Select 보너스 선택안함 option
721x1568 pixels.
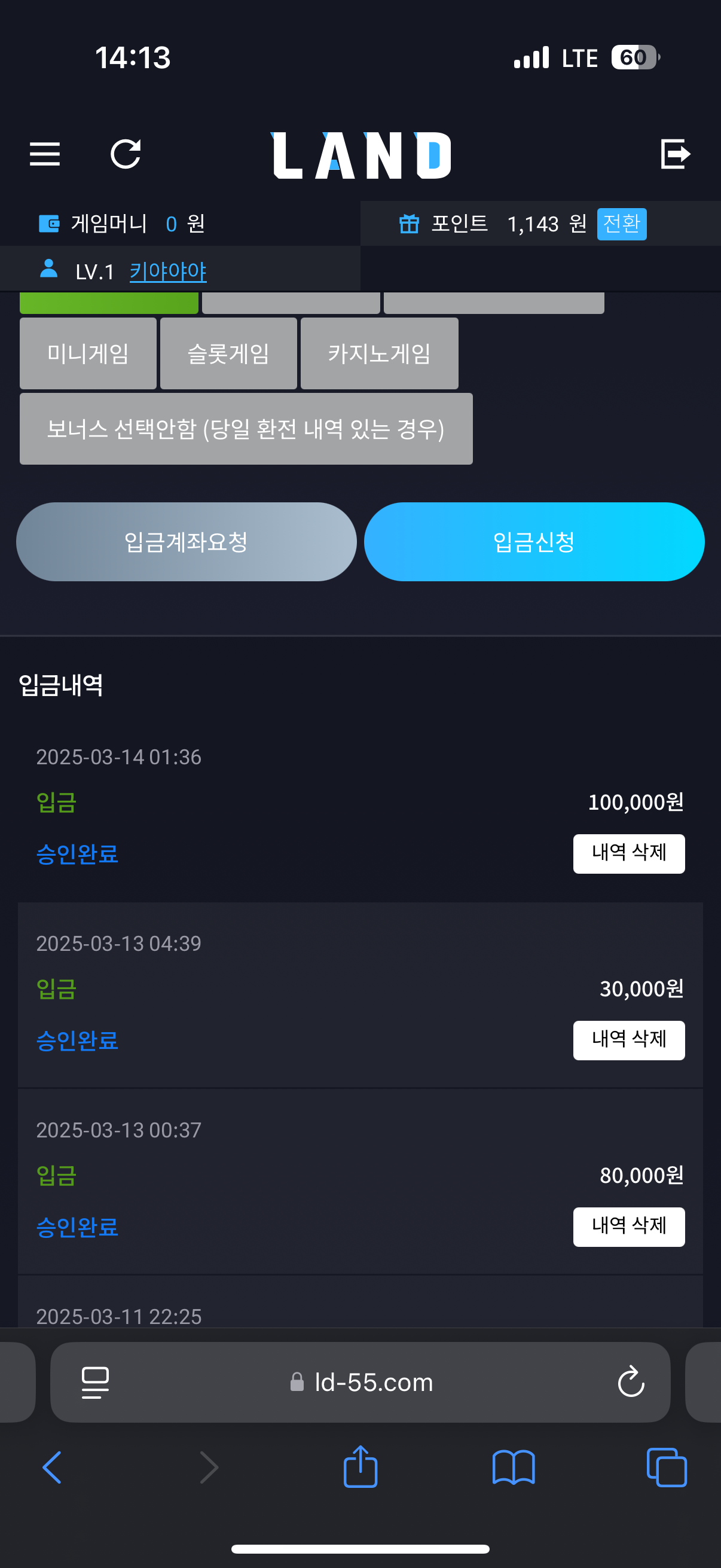(246, 429)
